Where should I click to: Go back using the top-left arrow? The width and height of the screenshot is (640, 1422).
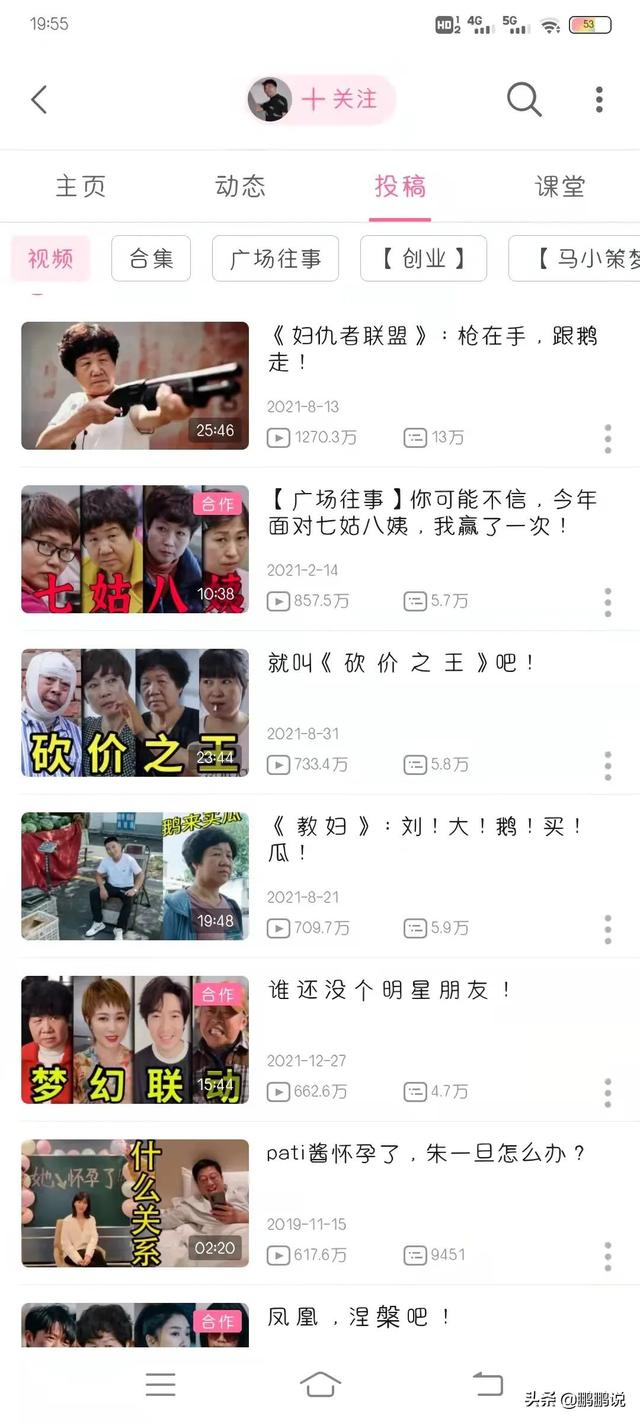pyautogui.click(x=39, y=100)
